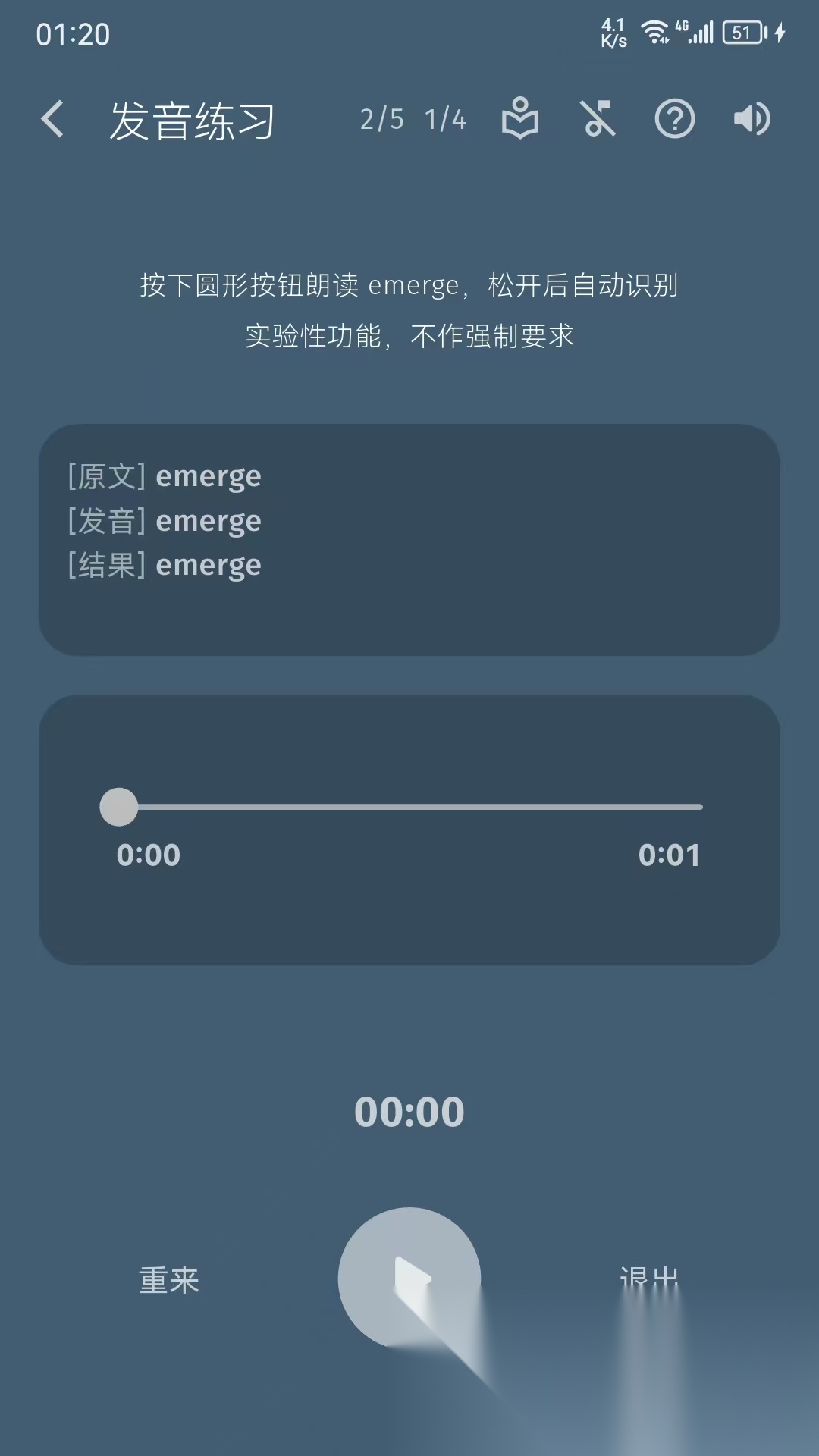
Task: Tap 退出 to quit the practice session
Action: click(648, 1276)
